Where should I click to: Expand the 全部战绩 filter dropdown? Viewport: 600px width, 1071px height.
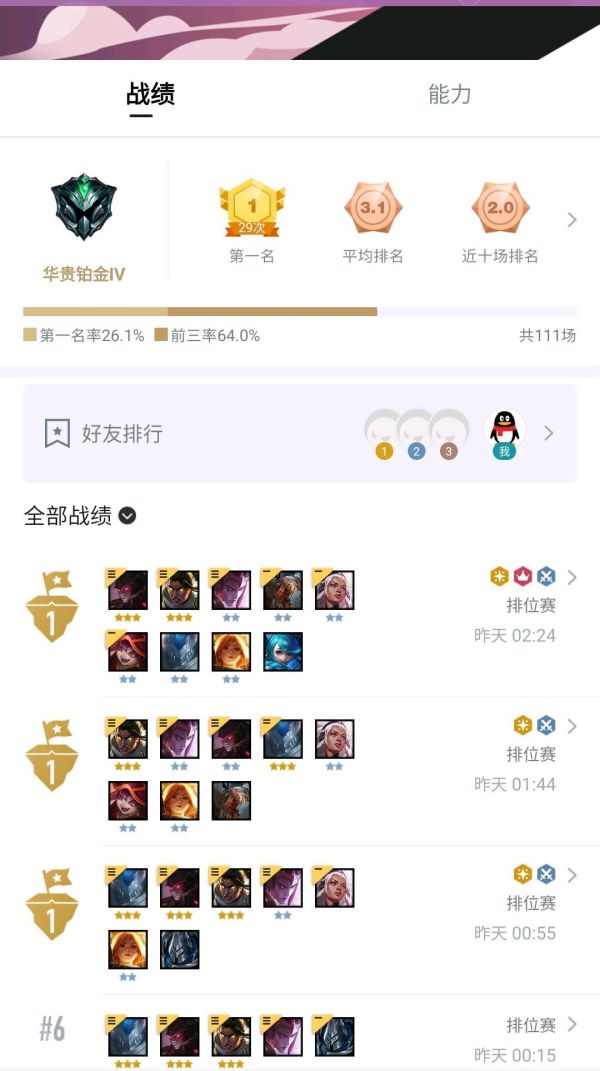[127, 516]
